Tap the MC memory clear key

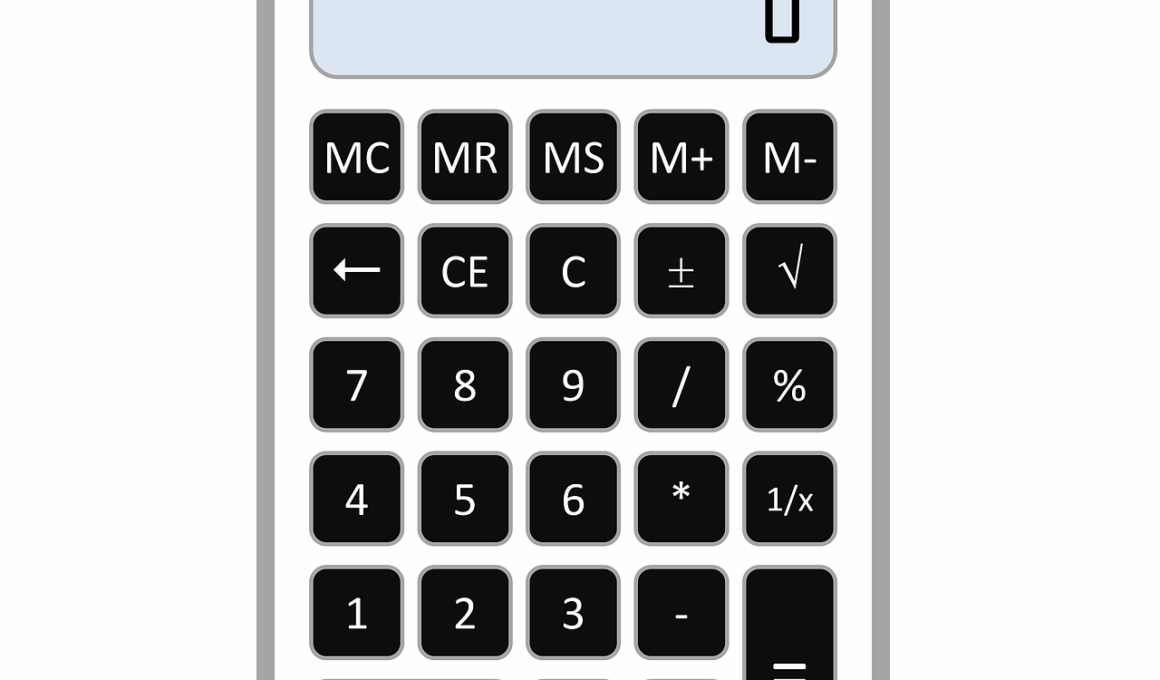click(357, 157)
